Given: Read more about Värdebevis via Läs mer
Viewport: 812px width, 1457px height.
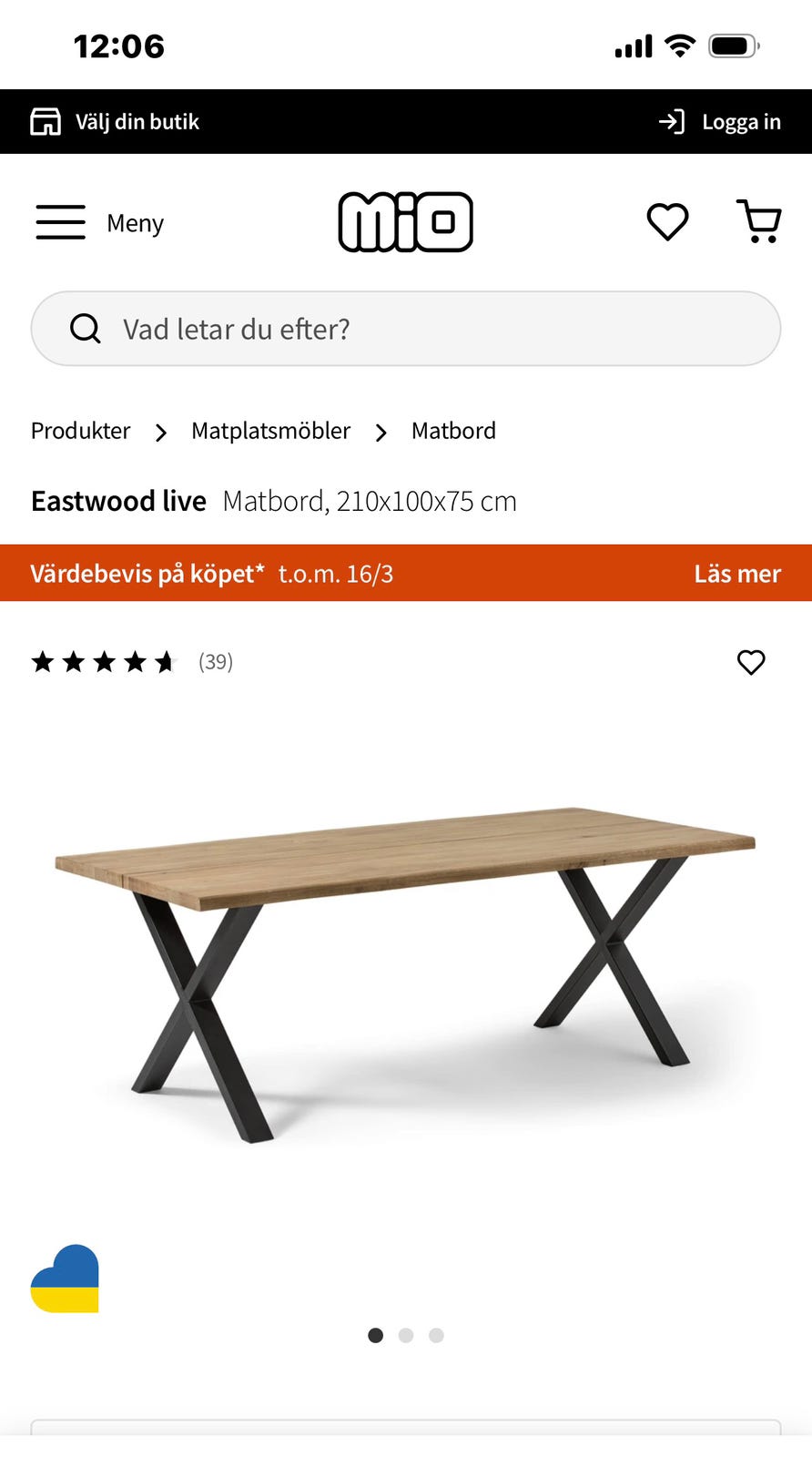Looking at the screenshot, I should 737,574.
